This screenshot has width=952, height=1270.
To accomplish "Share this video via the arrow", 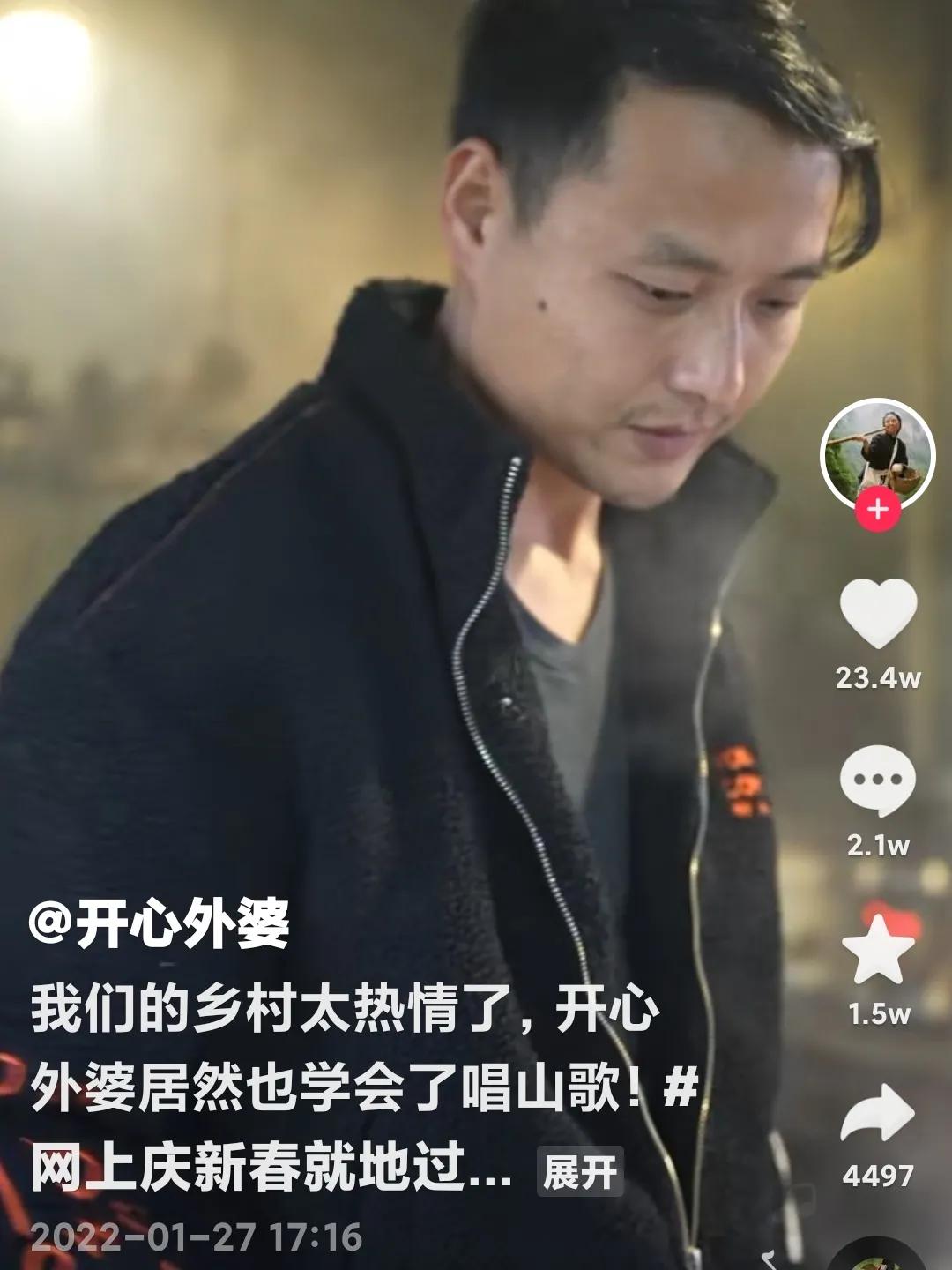I will tap(877, 1116).
